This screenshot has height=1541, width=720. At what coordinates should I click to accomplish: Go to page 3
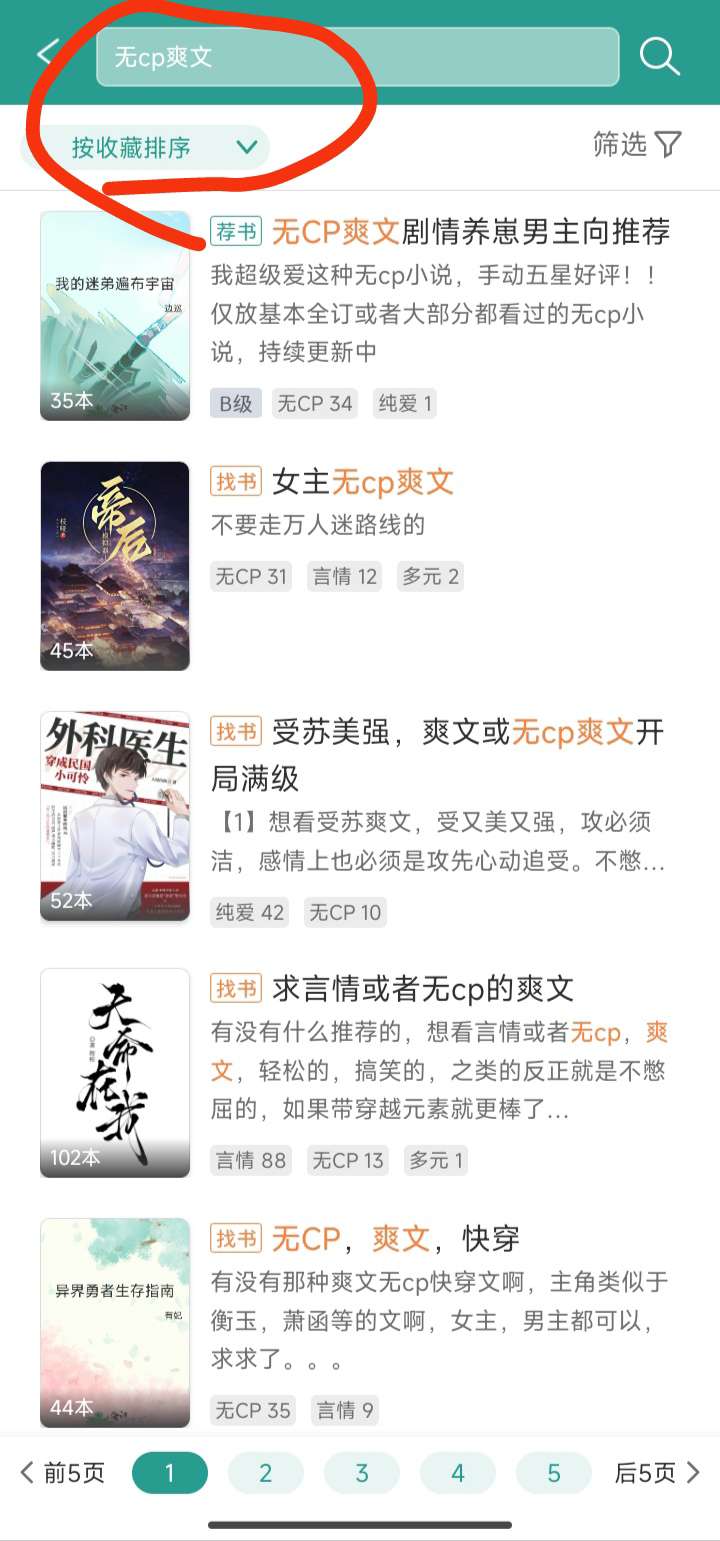pos(362,1473)
